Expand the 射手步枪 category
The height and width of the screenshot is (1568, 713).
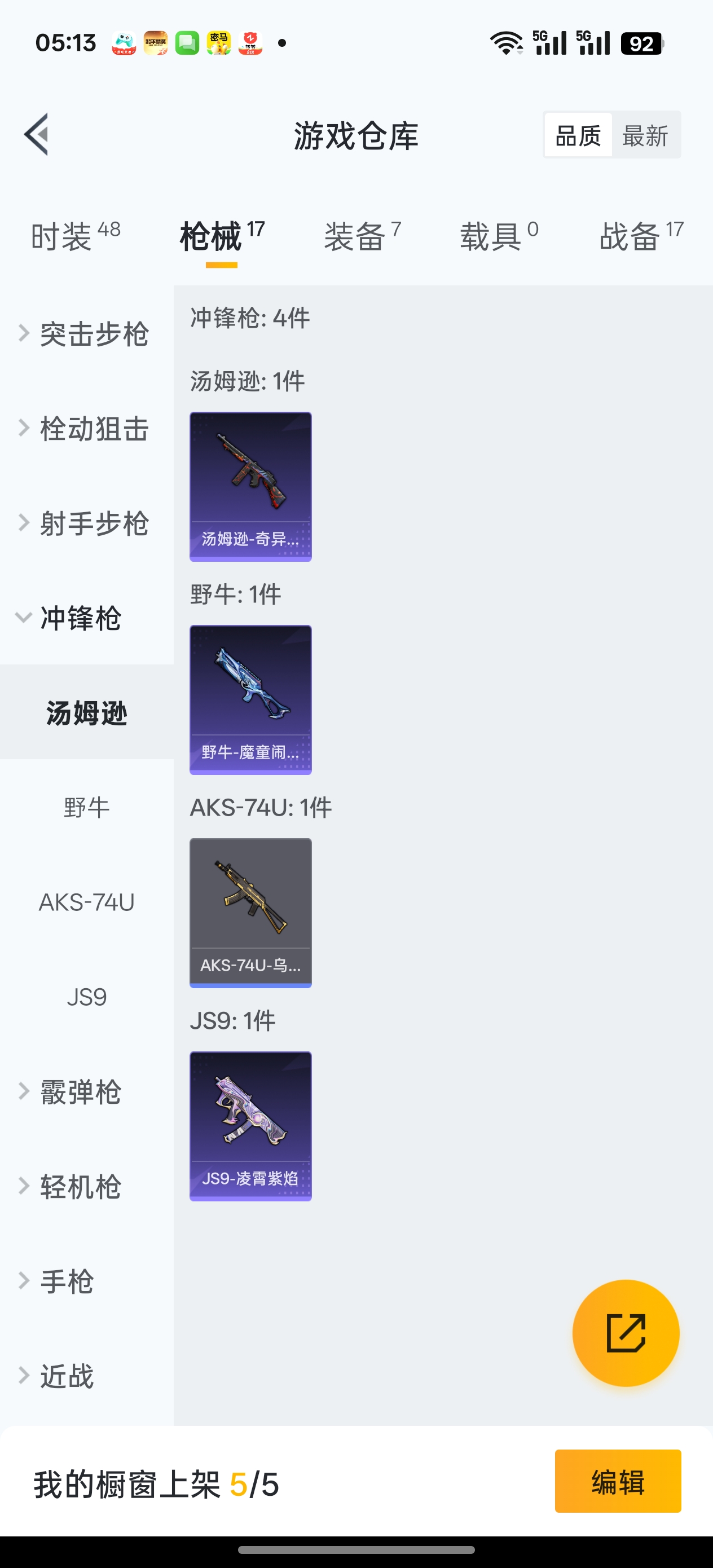pos(85,523)
